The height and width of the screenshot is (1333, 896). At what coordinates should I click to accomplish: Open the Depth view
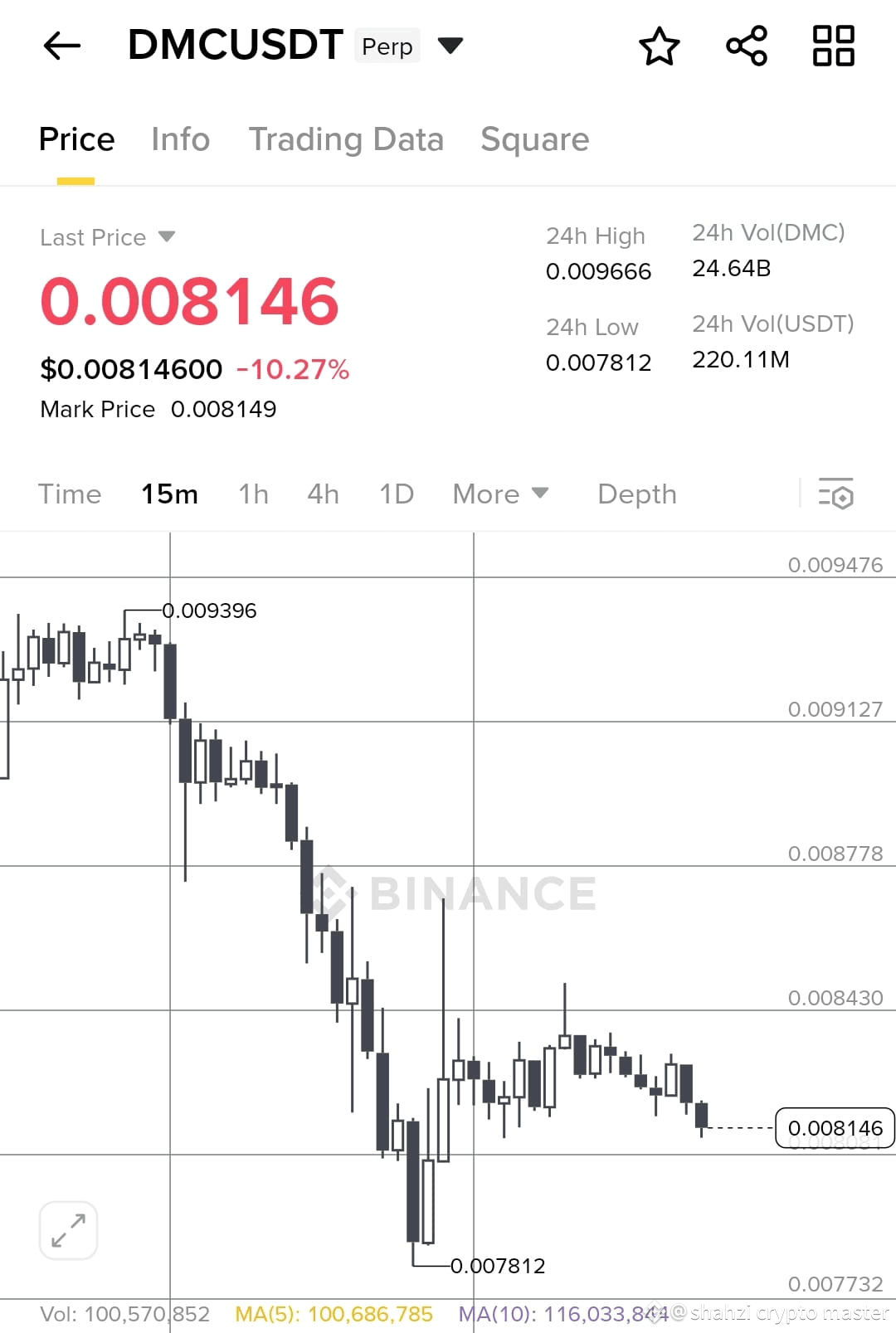[x=637, y=494]
